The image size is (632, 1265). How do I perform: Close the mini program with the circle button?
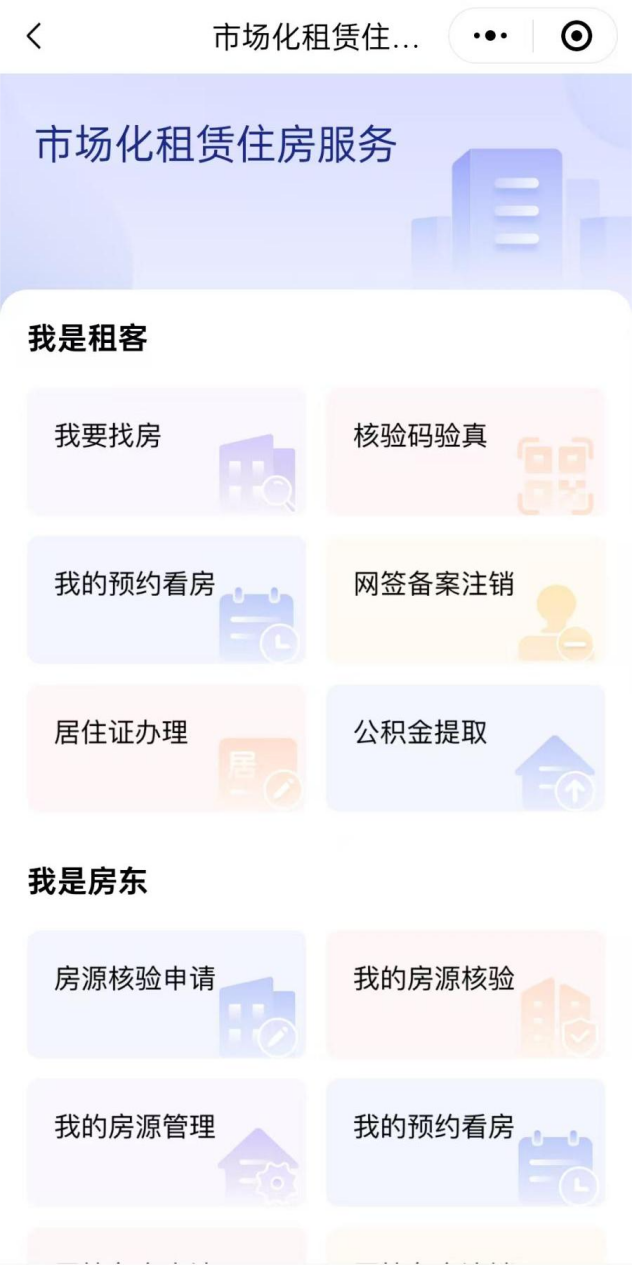click(x=576, y=37)
